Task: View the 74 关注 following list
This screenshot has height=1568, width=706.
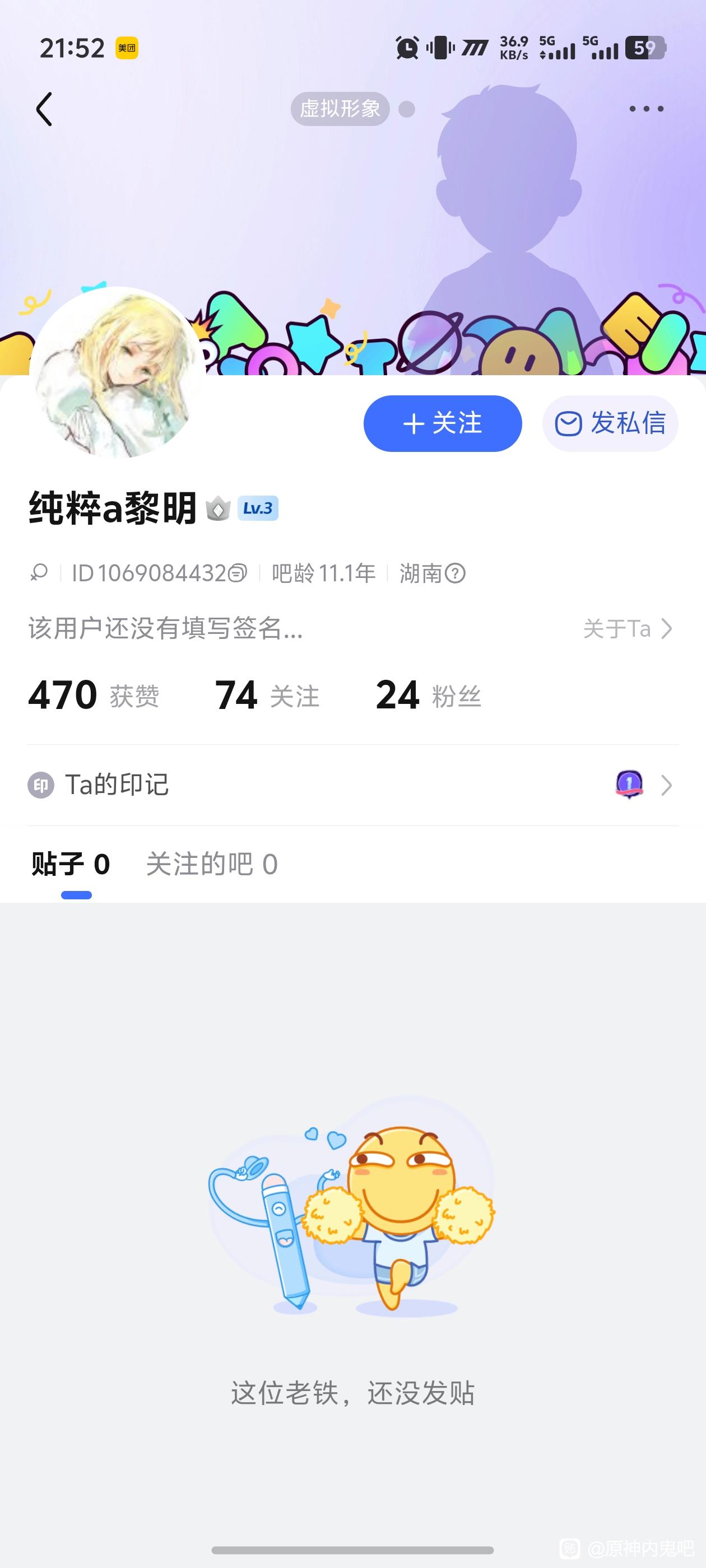Action: click(267, 695)
